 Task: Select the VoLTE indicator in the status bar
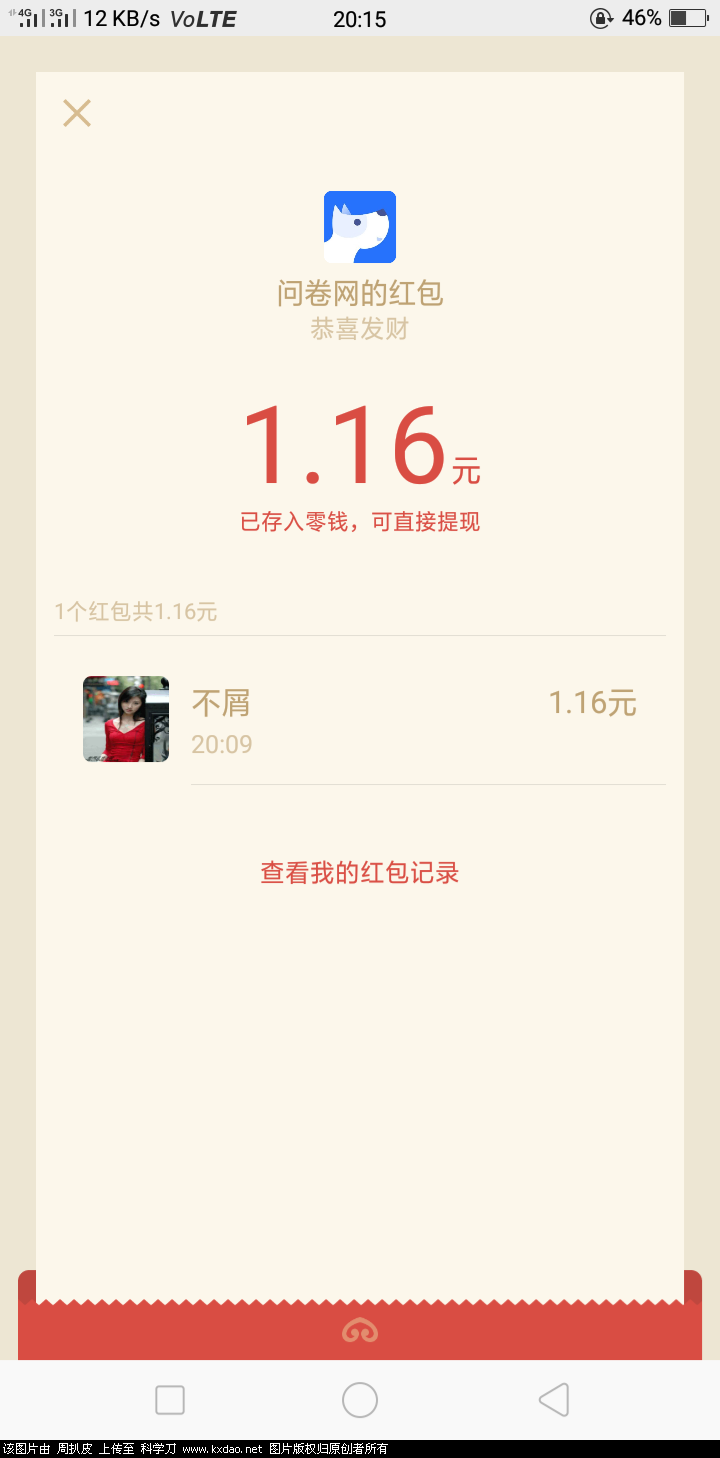coord(203,18)
